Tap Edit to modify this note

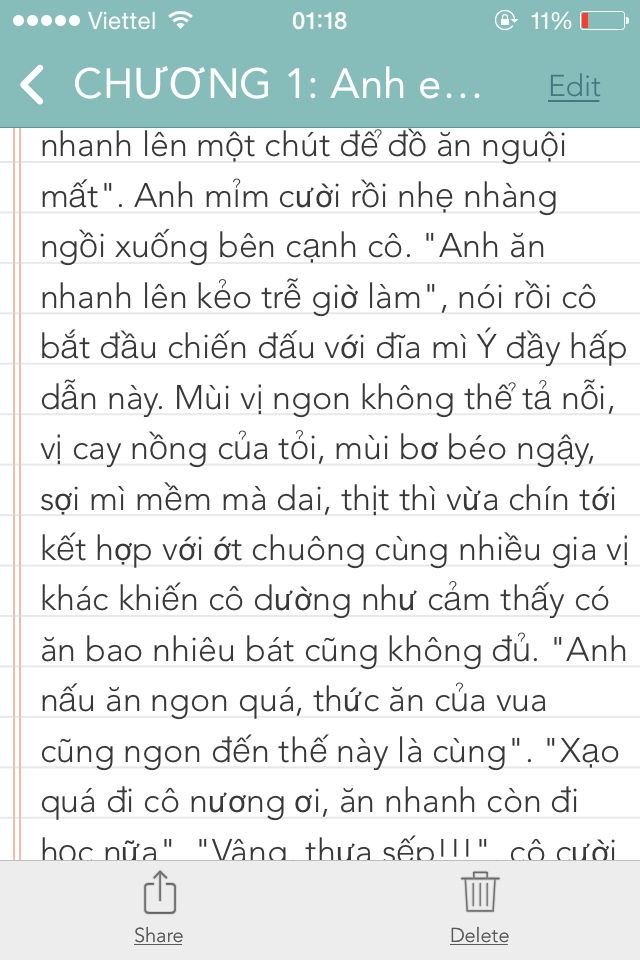point(574,87)
